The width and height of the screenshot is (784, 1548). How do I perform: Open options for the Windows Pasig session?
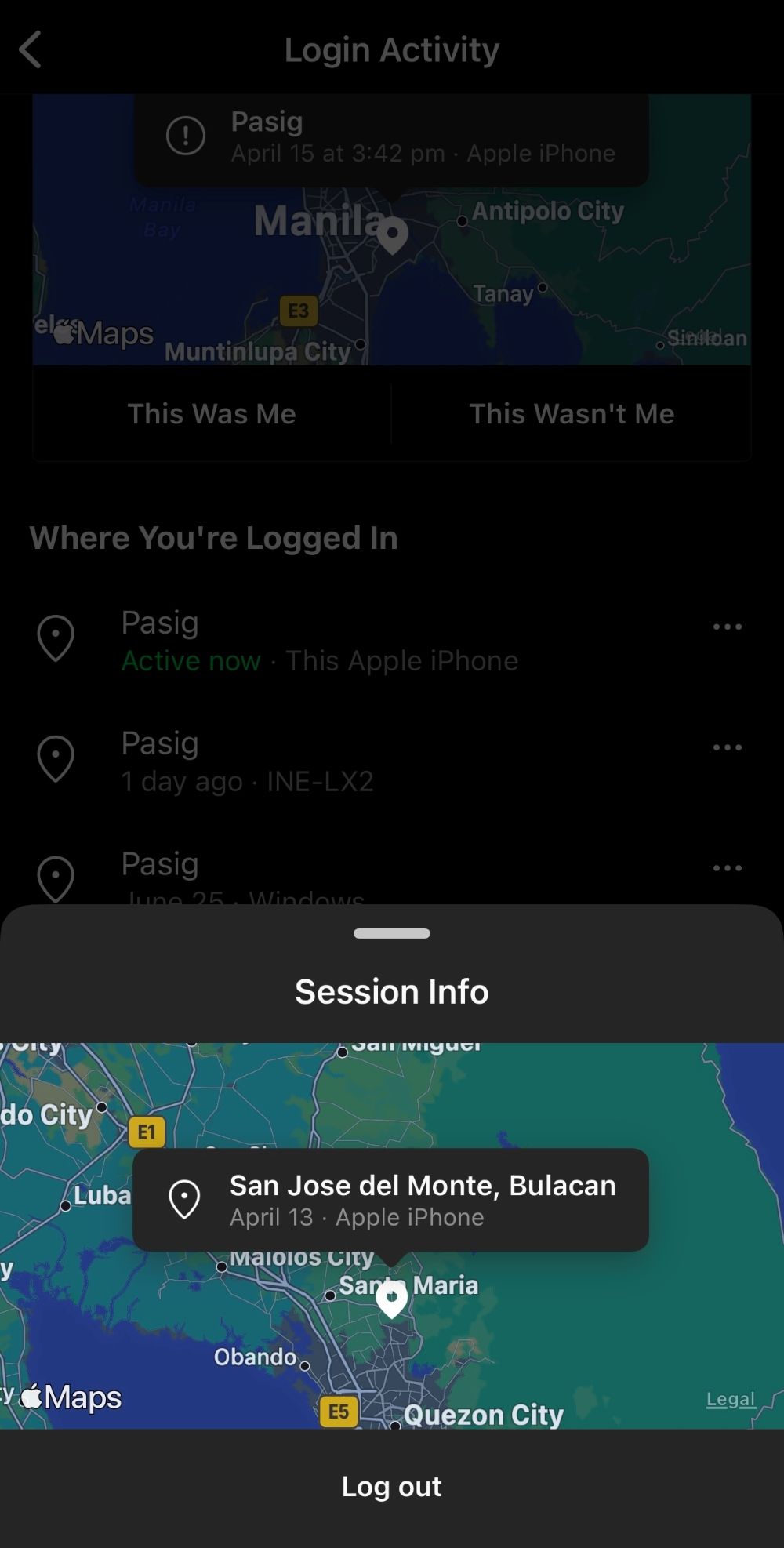728,868
